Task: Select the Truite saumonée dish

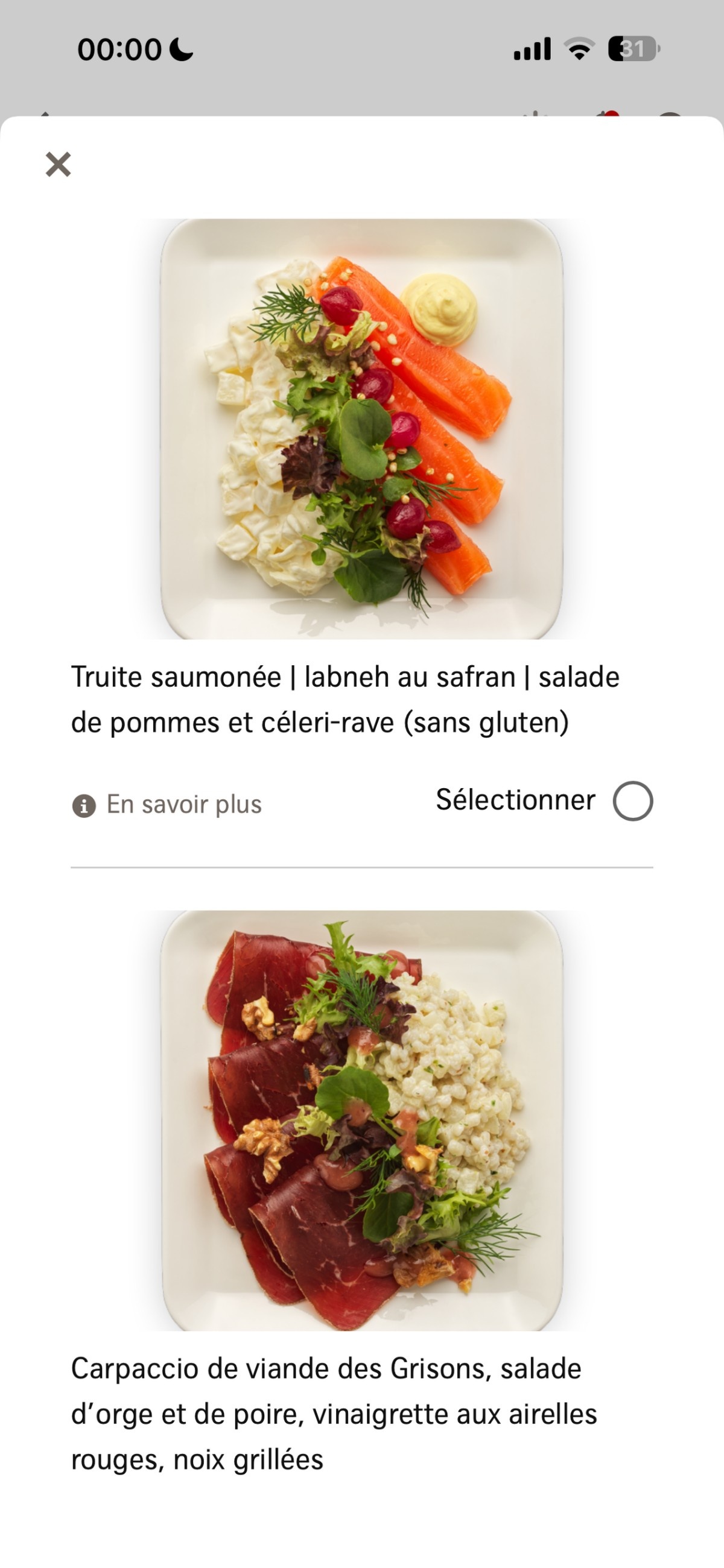Action: click(633, 801)
